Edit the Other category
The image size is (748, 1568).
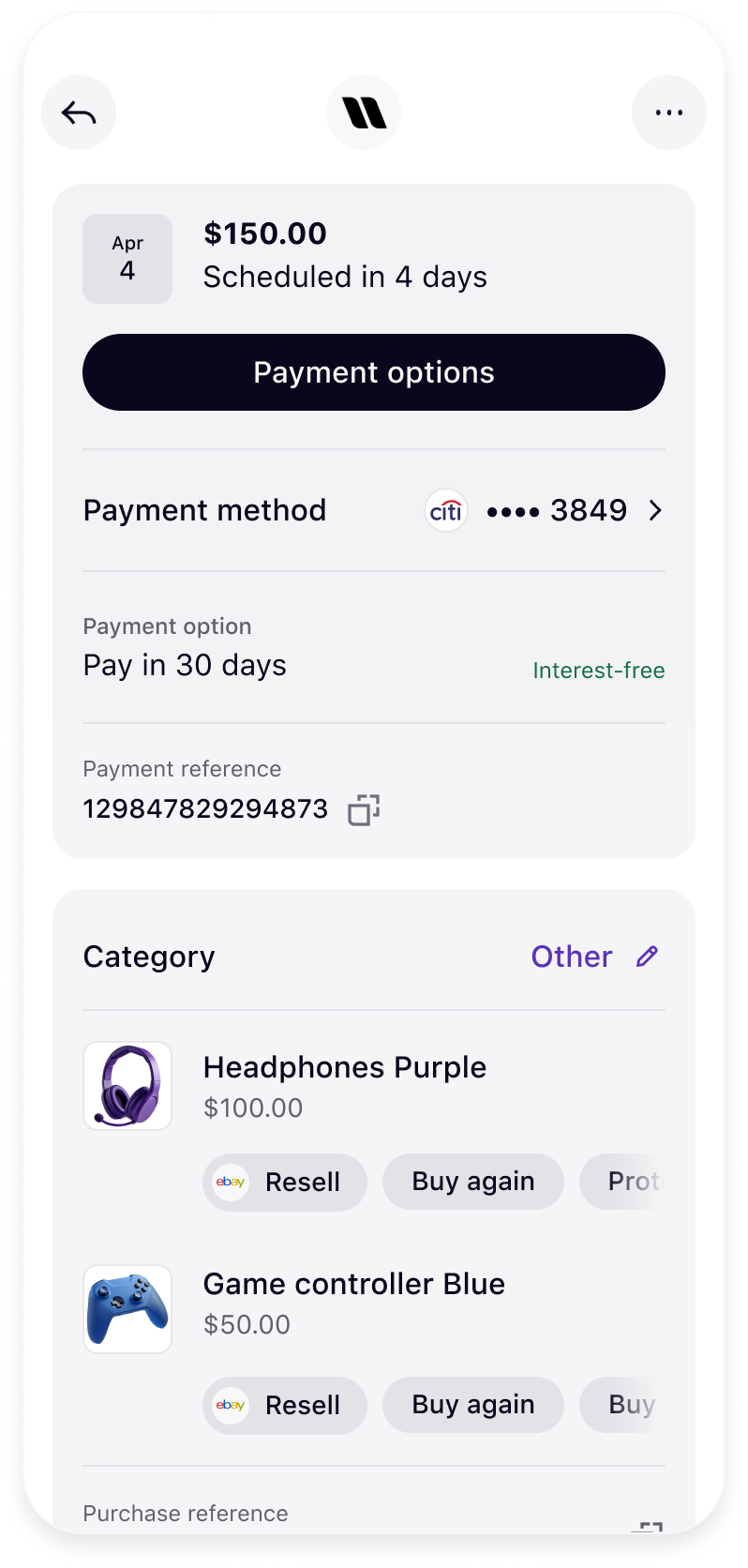click(647, 957)
